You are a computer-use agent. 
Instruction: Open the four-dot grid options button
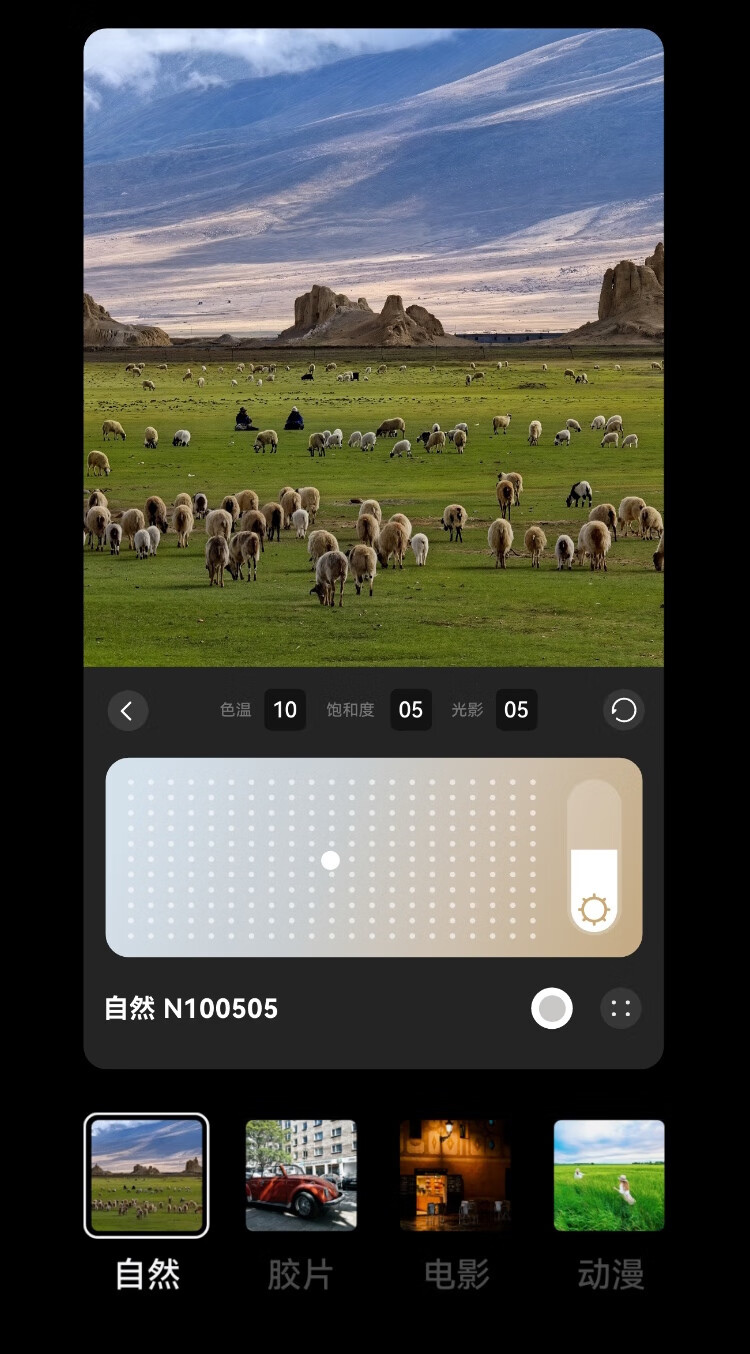coord(621,1009)
